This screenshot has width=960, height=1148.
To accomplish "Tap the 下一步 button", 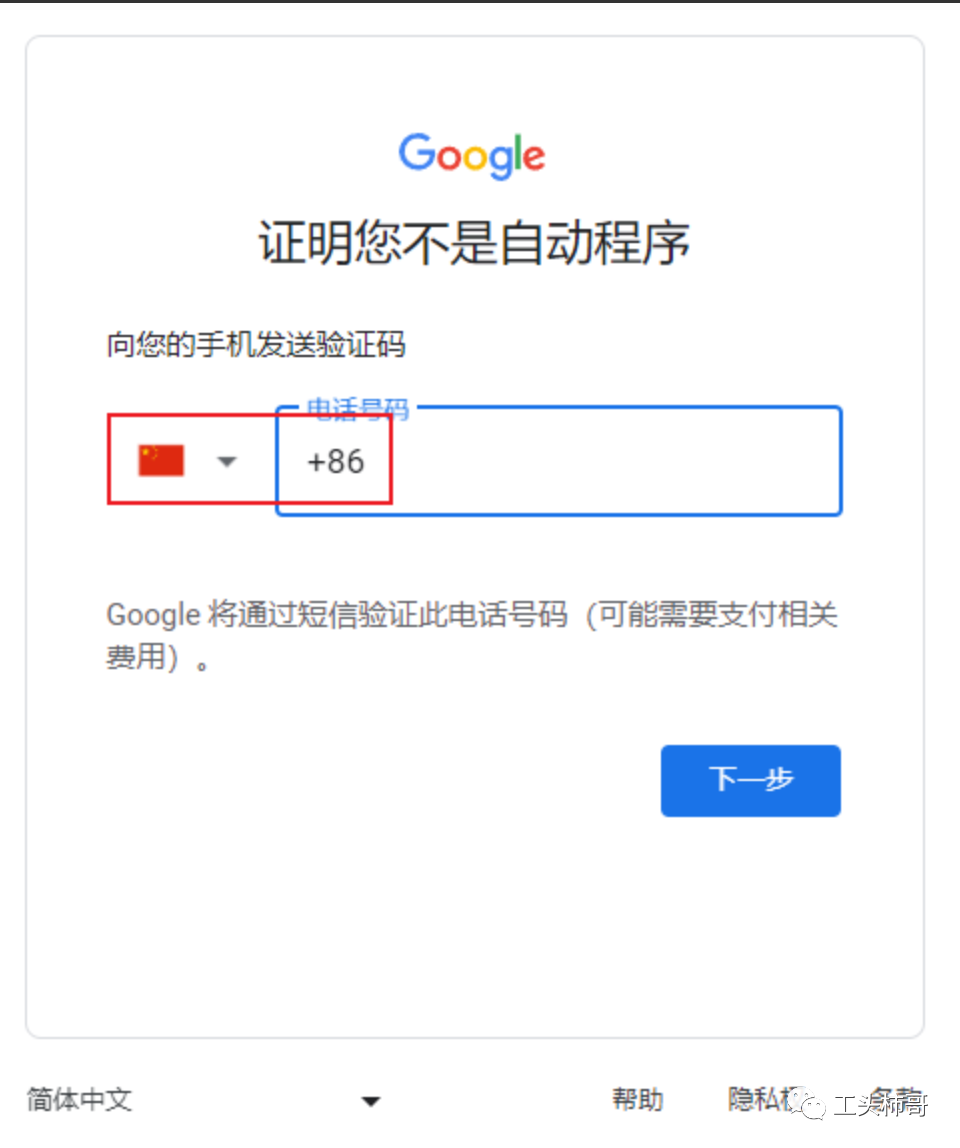I will click(x=750, y=780).
